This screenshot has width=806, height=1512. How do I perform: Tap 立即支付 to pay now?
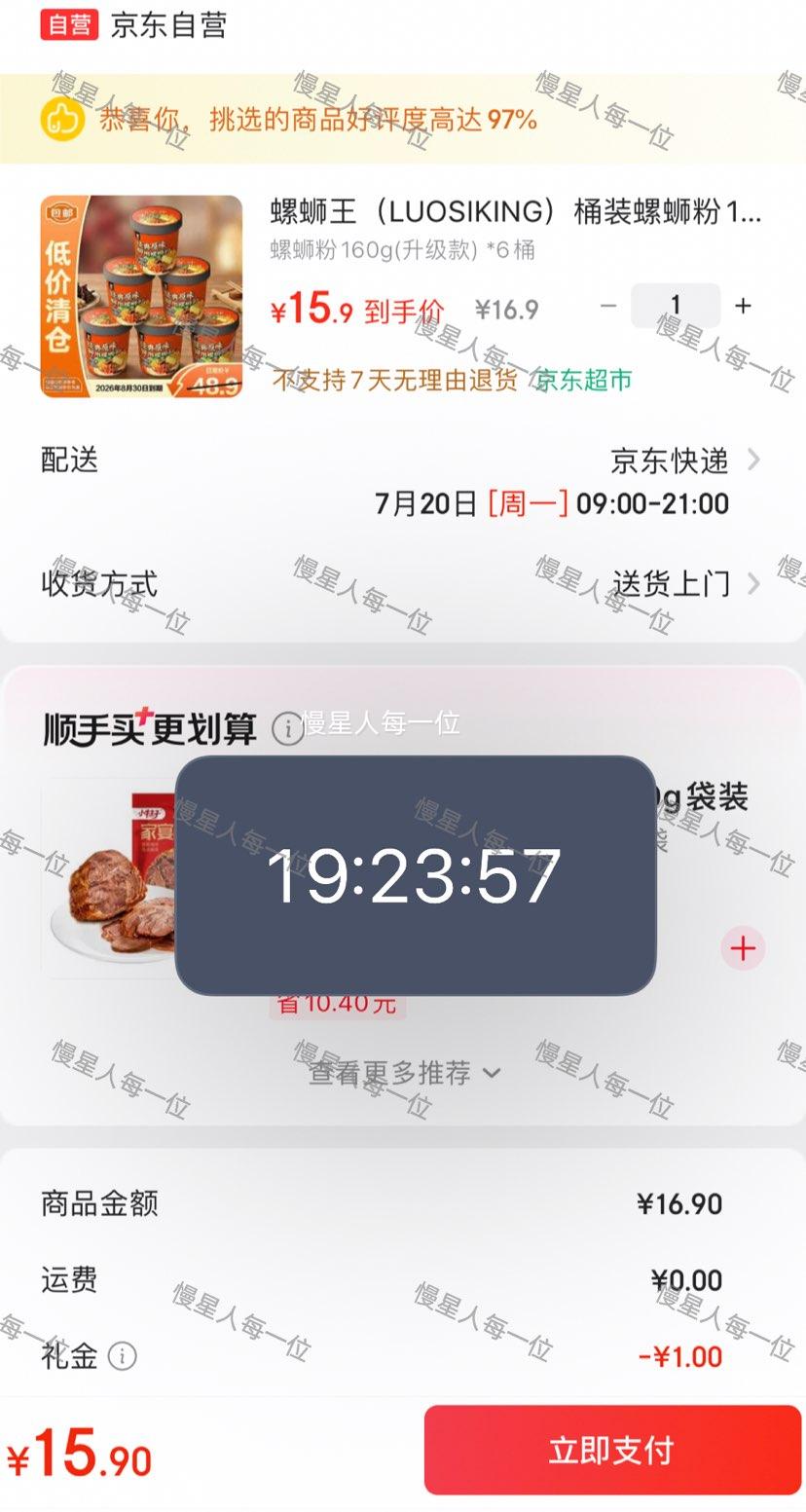click(612, 1450)
